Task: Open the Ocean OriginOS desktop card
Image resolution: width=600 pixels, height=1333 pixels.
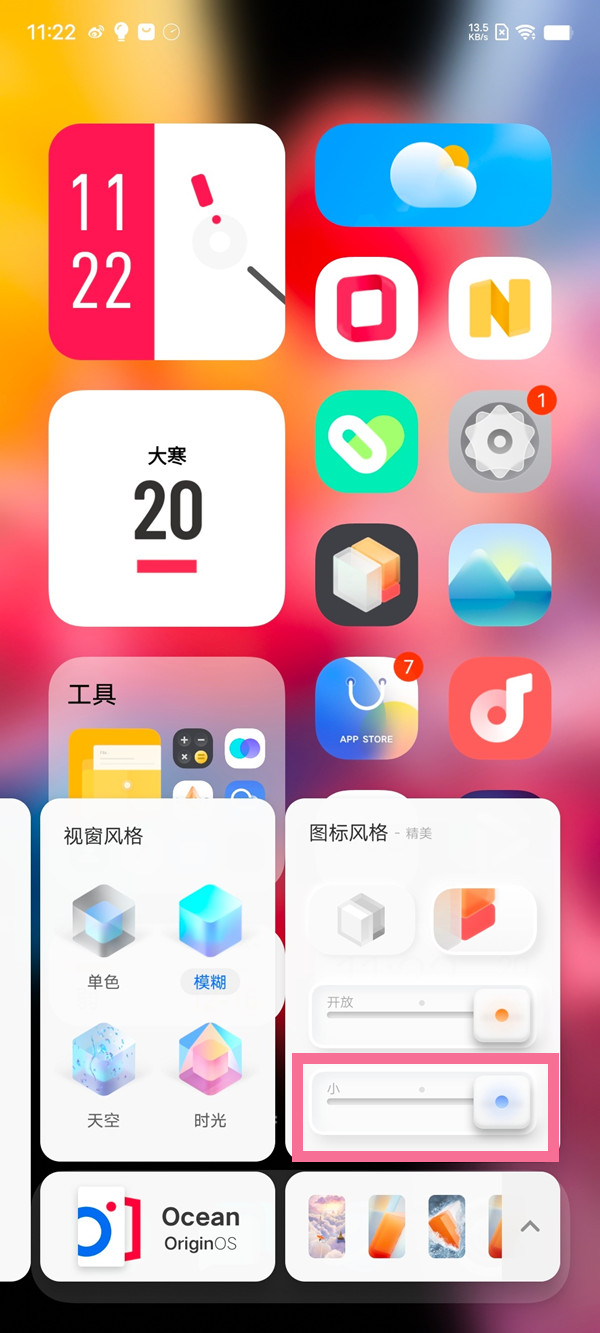Action: 157,1227
